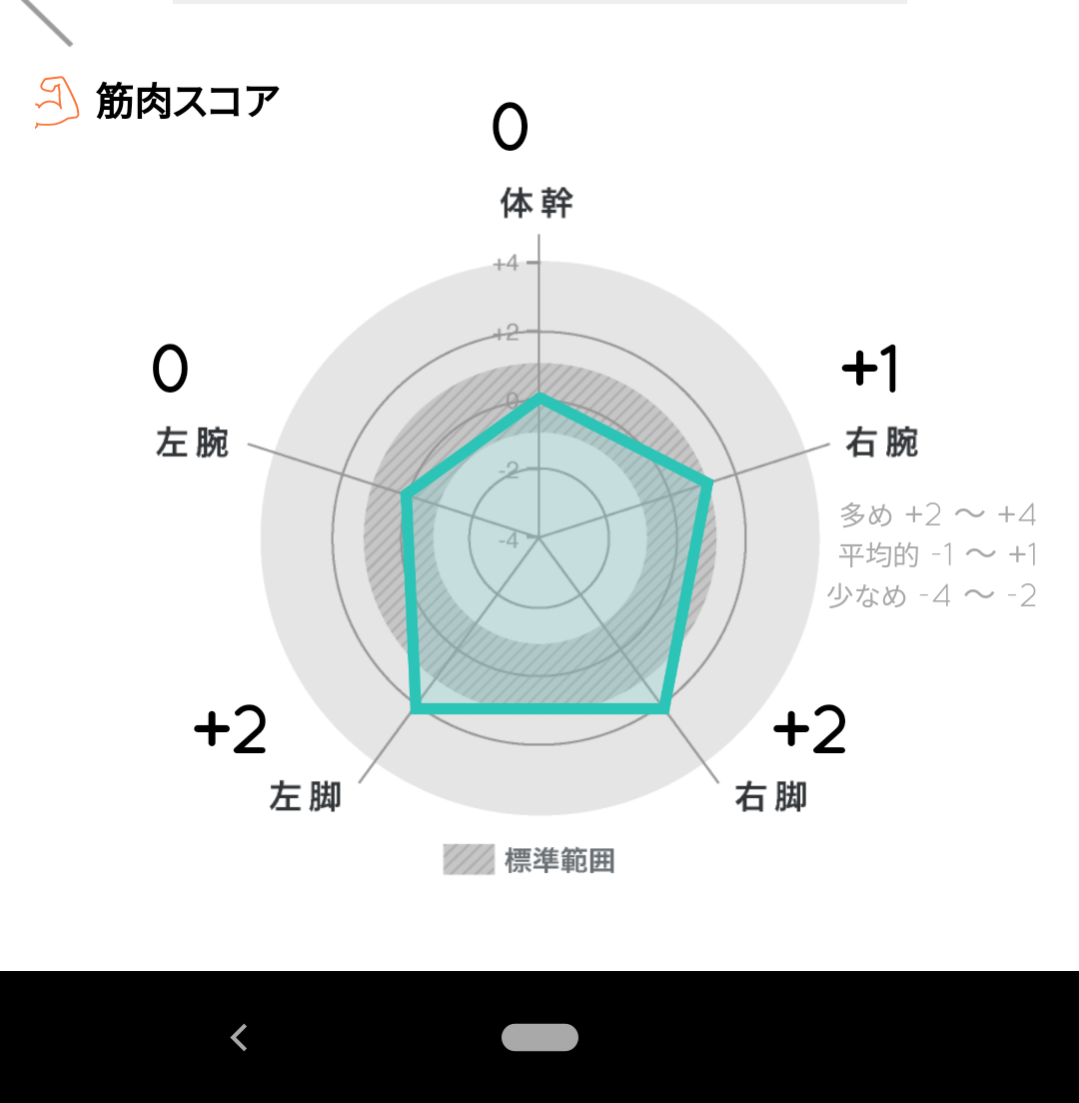
Task: Tap the system back arrow
Action: click(x=239, y=1038)
